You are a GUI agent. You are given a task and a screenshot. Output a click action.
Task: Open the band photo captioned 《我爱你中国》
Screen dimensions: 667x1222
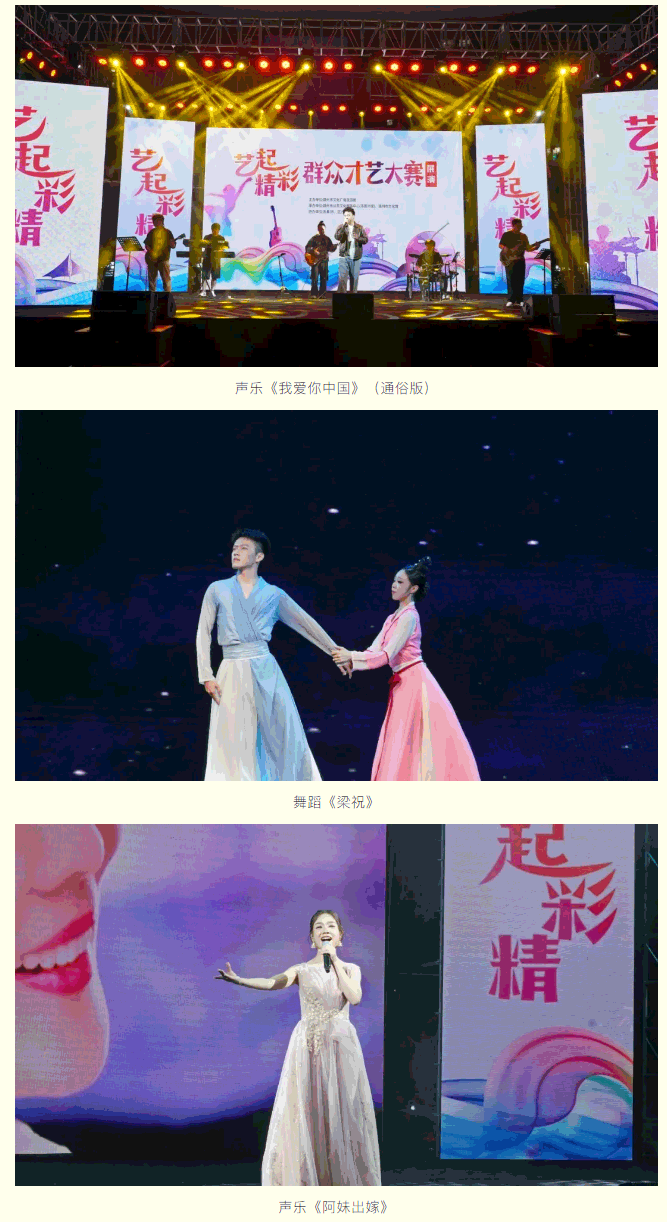click(x=336, y=186)
